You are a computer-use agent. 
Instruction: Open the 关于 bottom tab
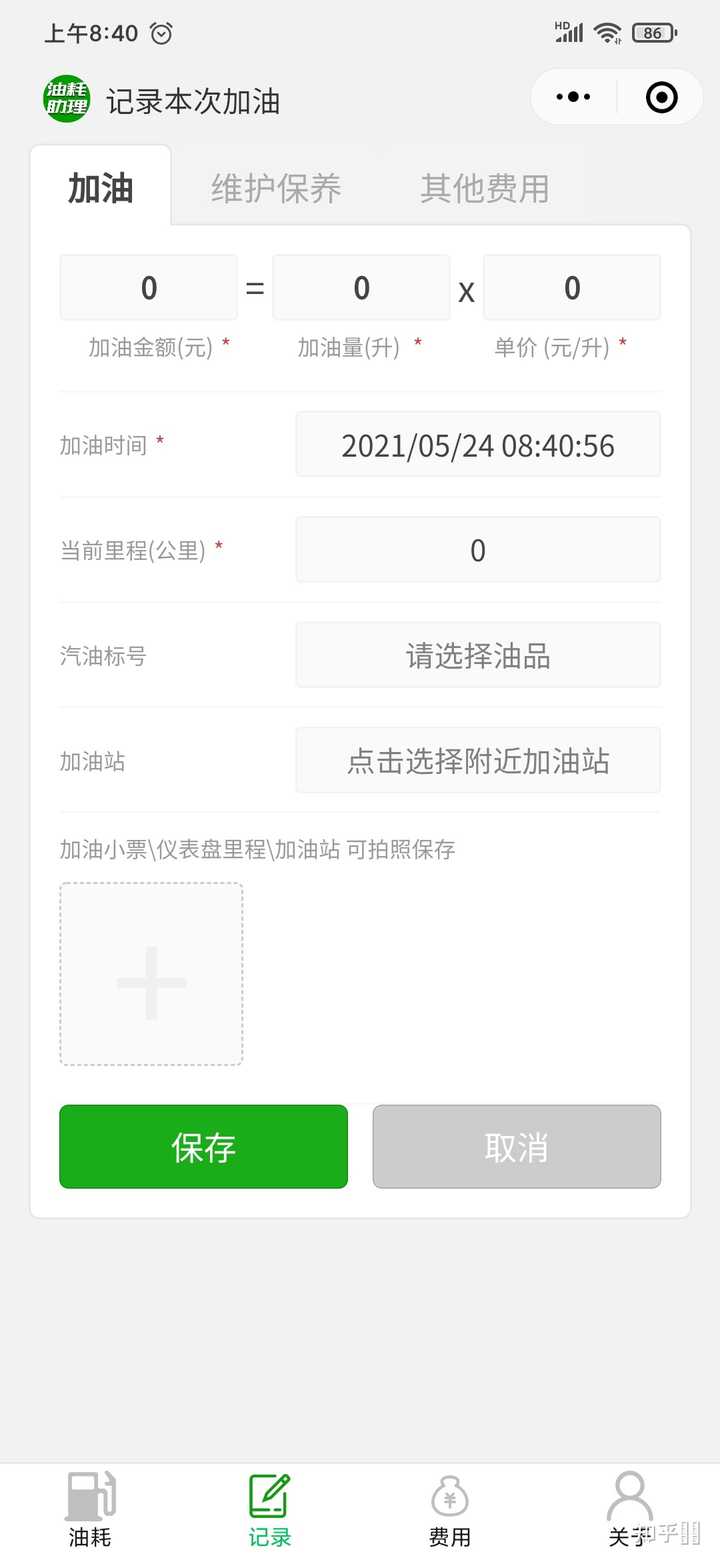point(629,1511)
